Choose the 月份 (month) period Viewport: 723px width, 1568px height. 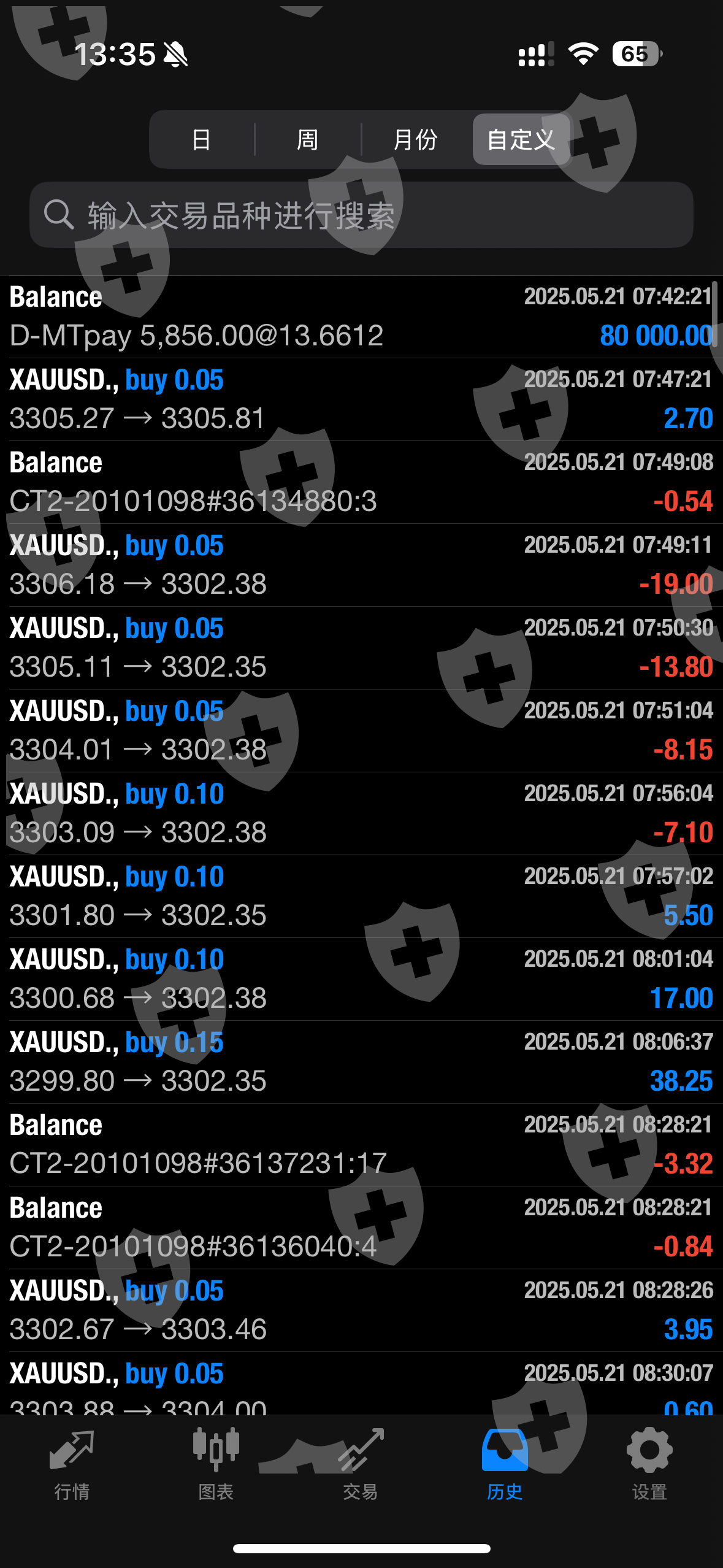point(415,140)
